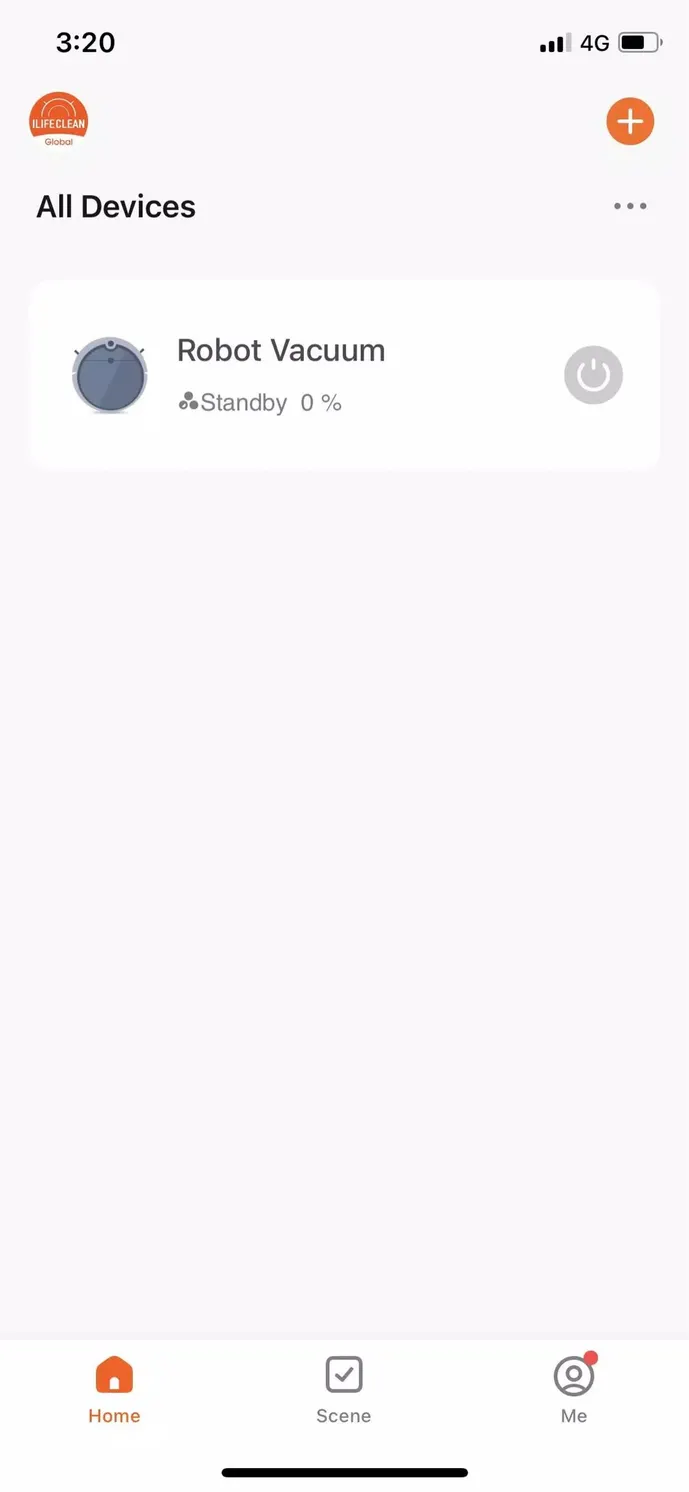This screenshot has height=1492, width=689.
Task: Add a new device with the plus button
Action: point(630,122)
